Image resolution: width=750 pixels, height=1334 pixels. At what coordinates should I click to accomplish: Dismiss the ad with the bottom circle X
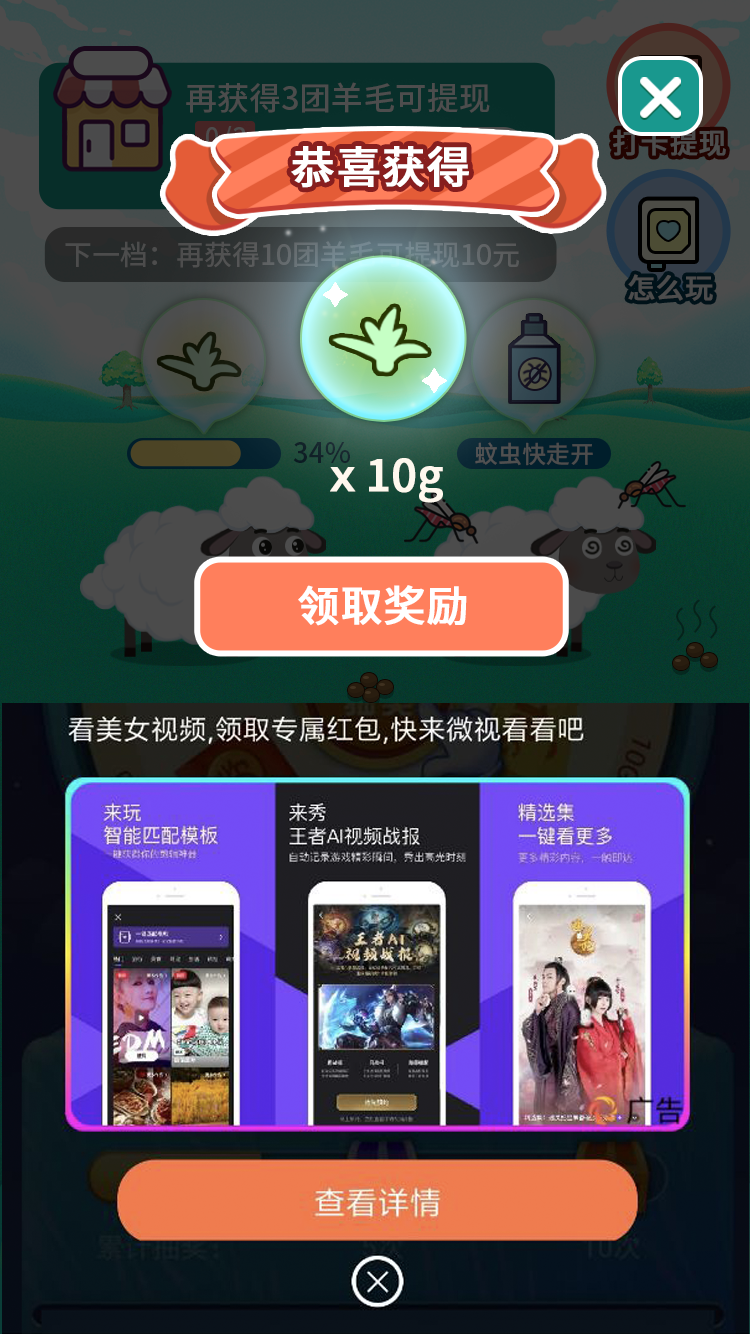point(377,1282)
